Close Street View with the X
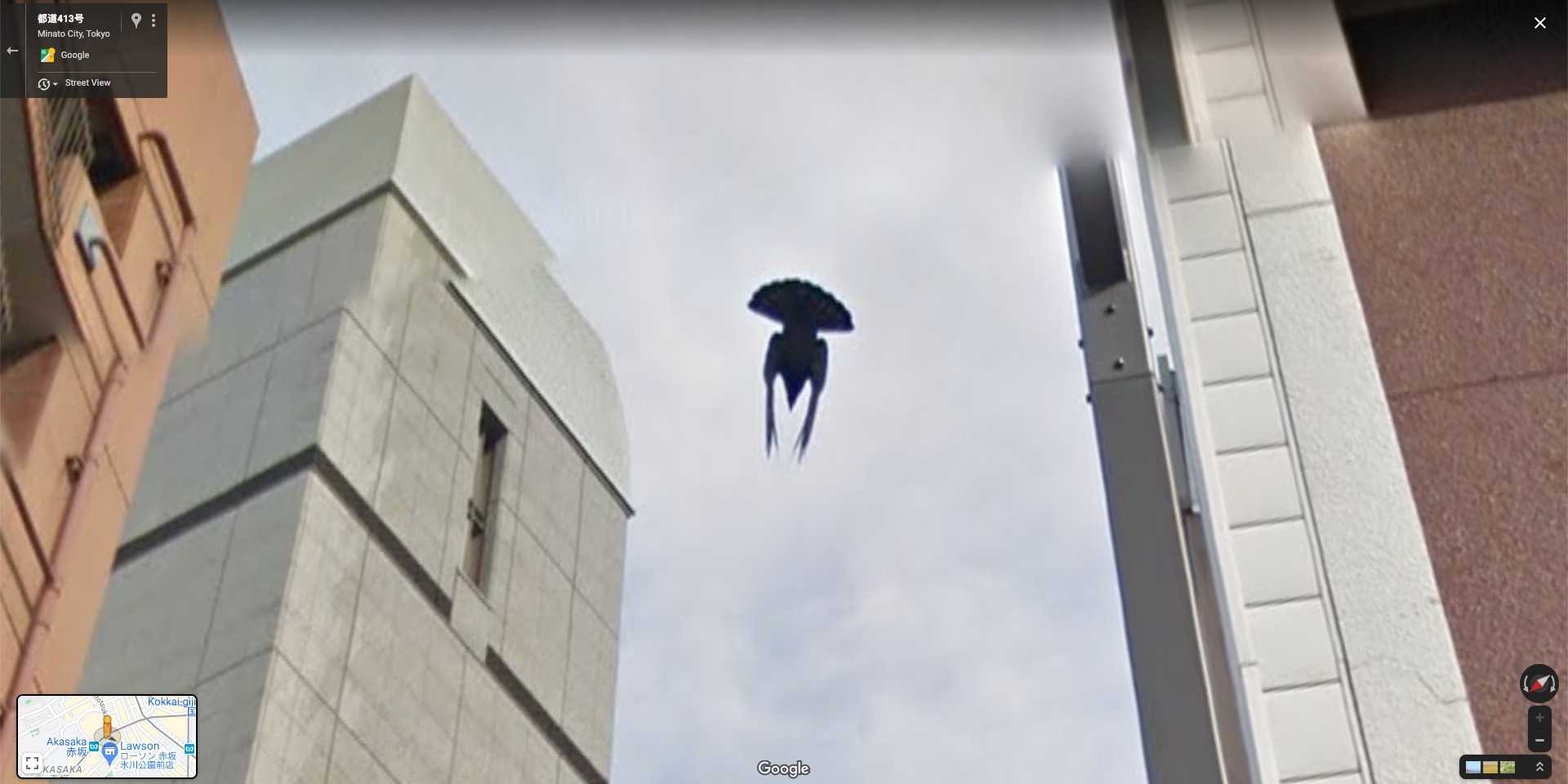 coord(1539,23)
